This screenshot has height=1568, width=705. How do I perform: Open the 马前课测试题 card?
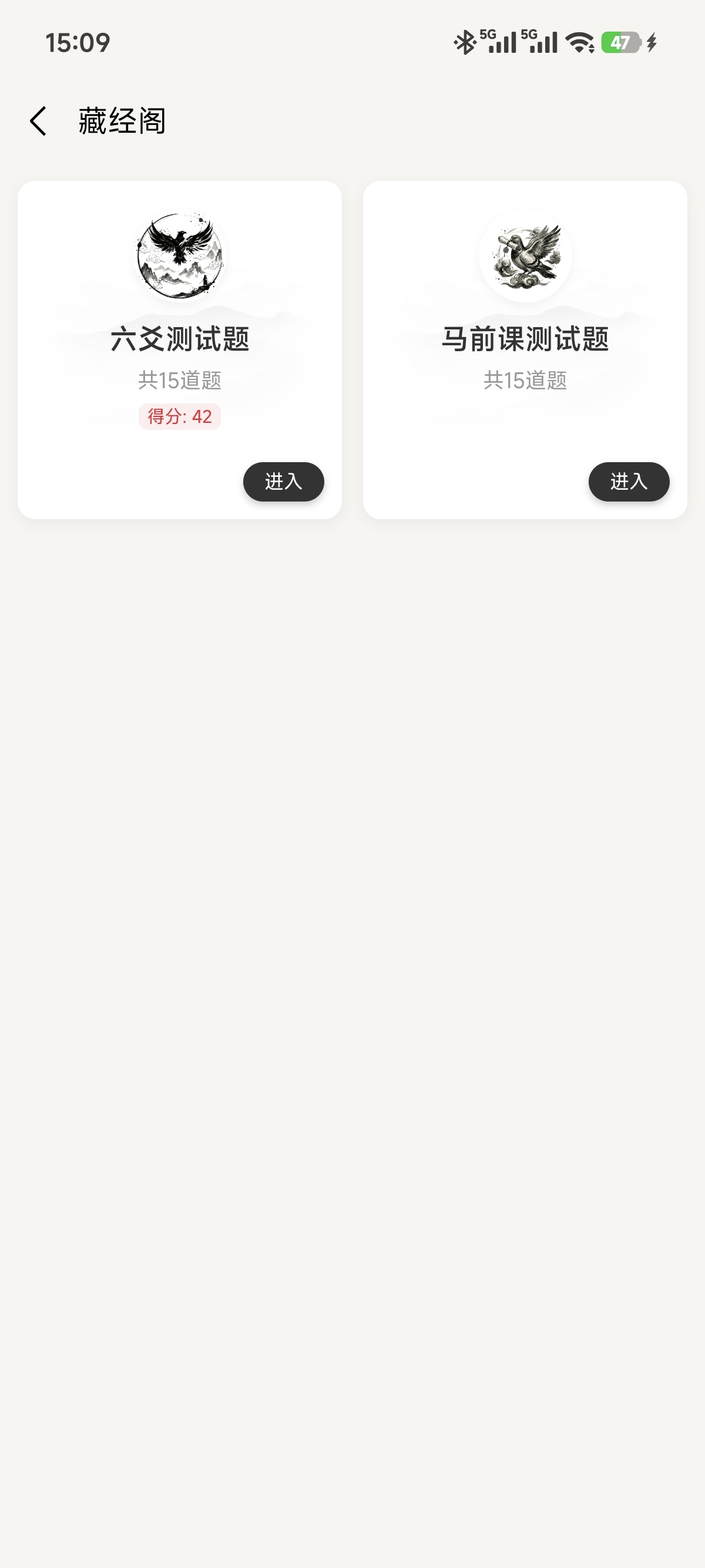pyautogui.click(x=524, y=338)
